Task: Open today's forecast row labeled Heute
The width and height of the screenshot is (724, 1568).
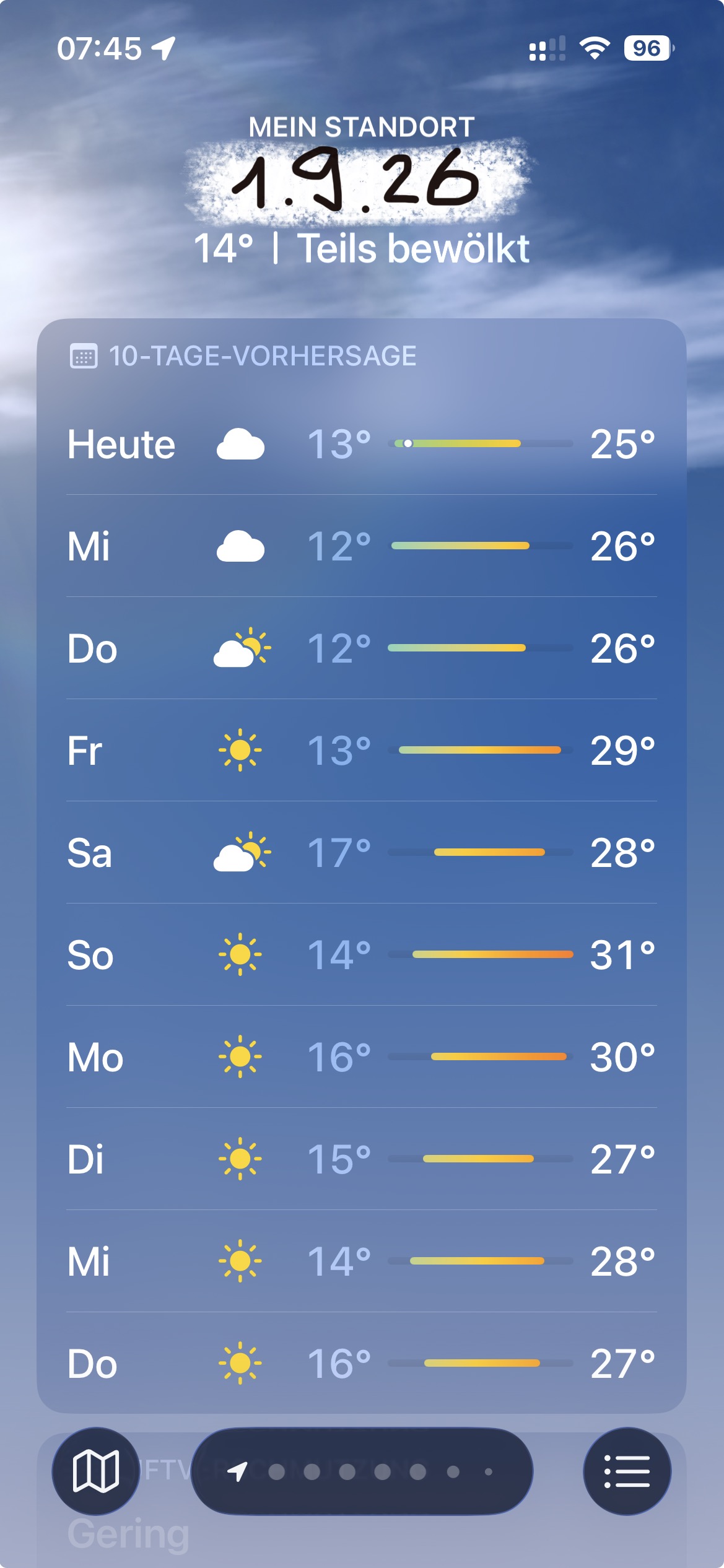Action: (362, 444)
